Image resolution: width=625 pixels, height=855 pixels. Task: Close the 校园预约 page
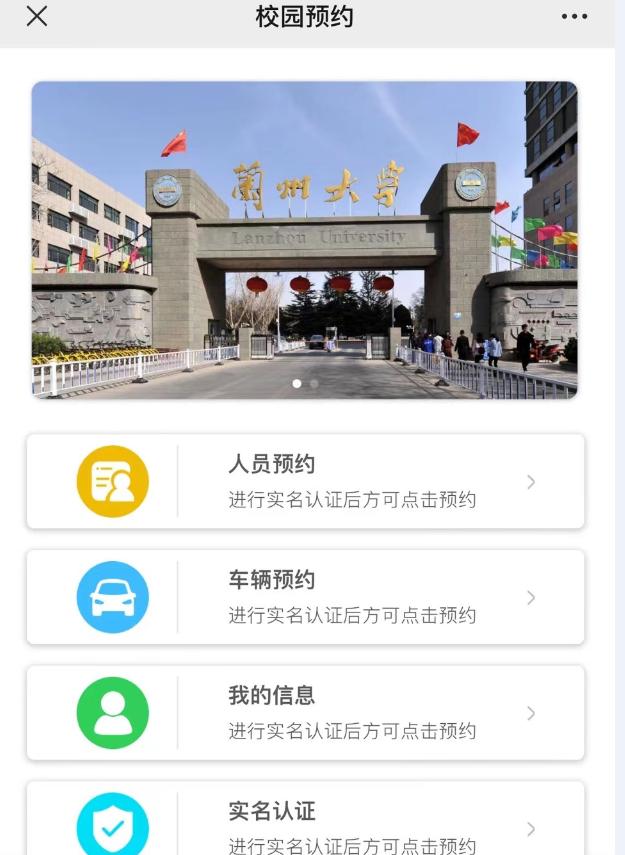click(x=37, y=16)
